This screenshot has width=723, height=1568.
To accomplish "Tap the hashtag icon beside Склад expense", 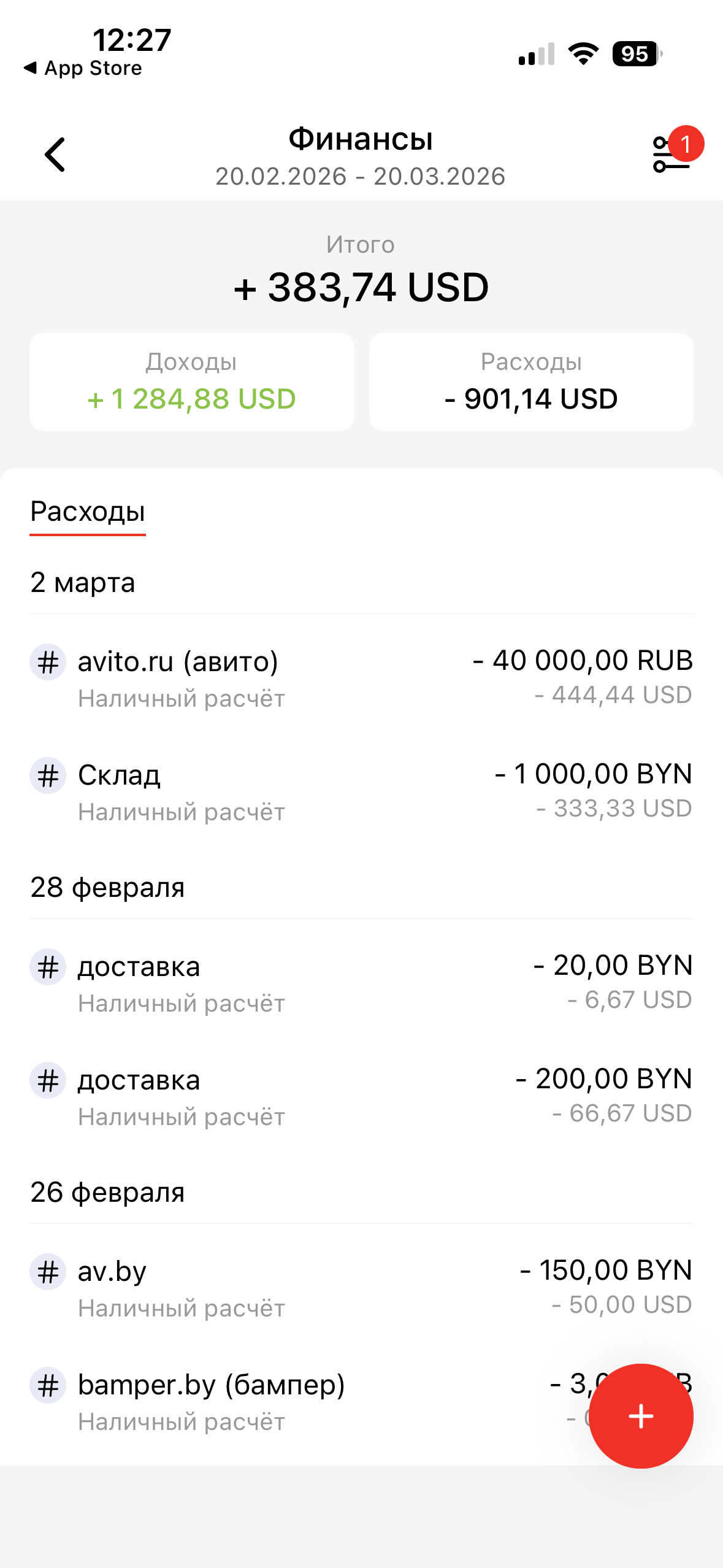I will [x=47, y=775].
